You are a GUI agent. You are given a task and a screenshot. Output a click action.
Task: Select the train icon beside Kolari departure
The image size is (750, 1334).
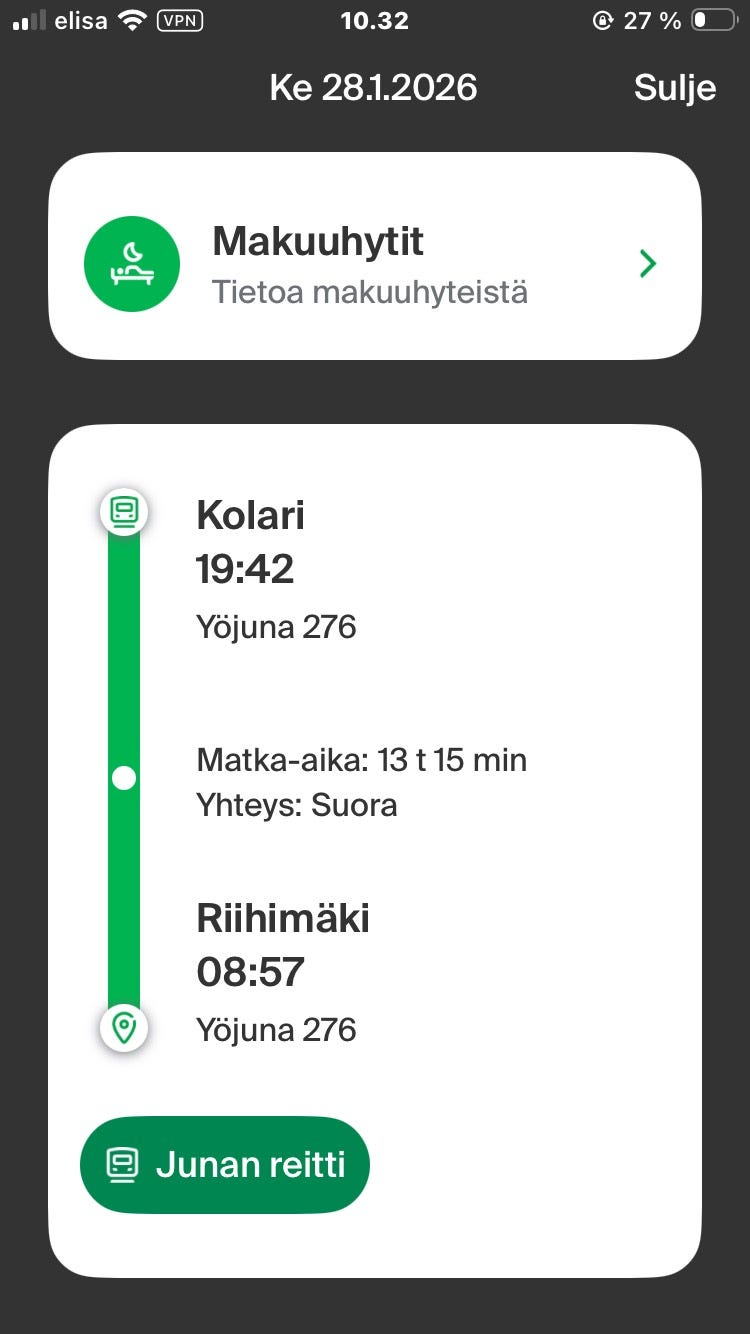coord(124,511)
